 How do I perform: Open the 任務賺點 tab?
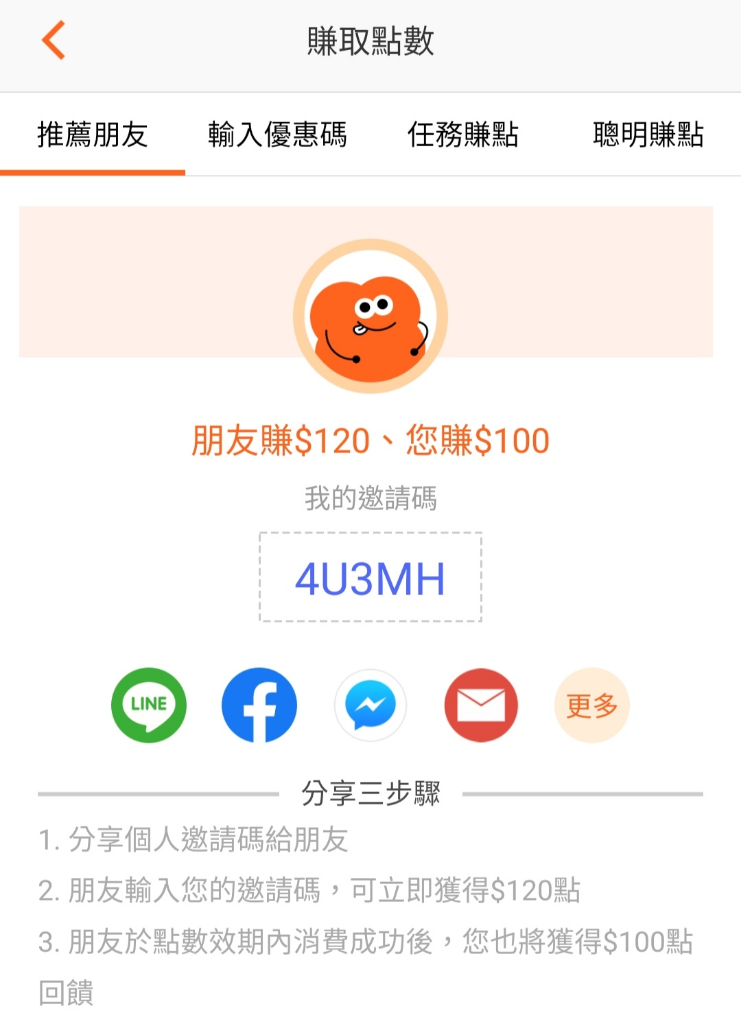[463, 135]
